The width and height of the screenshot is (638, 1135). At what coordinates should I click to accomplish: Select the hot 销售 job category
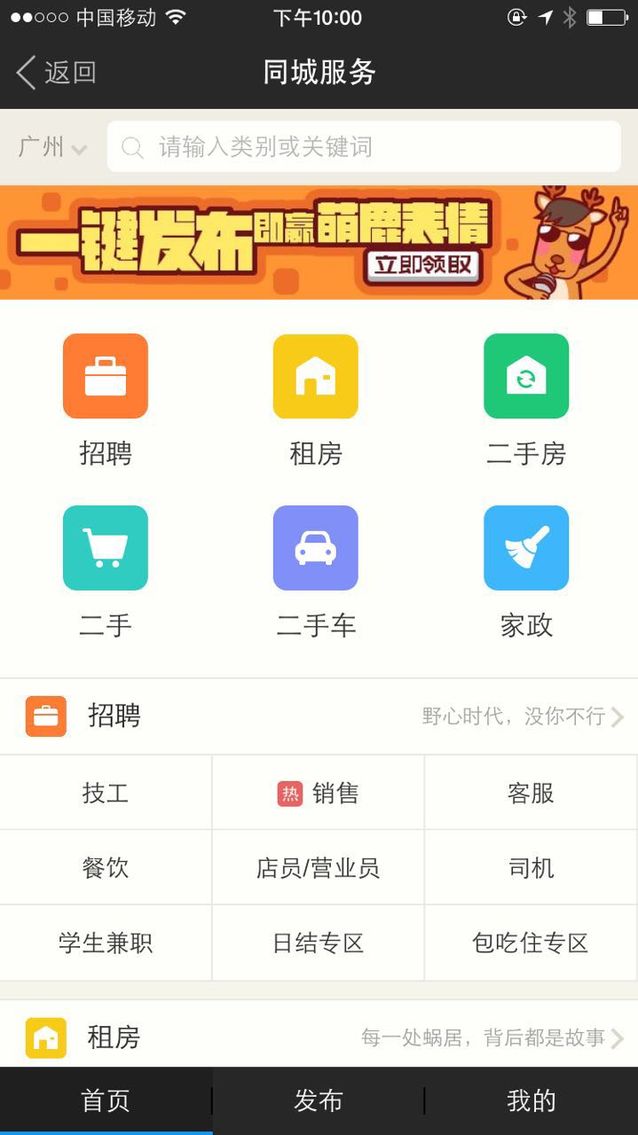tap(318, 793)
